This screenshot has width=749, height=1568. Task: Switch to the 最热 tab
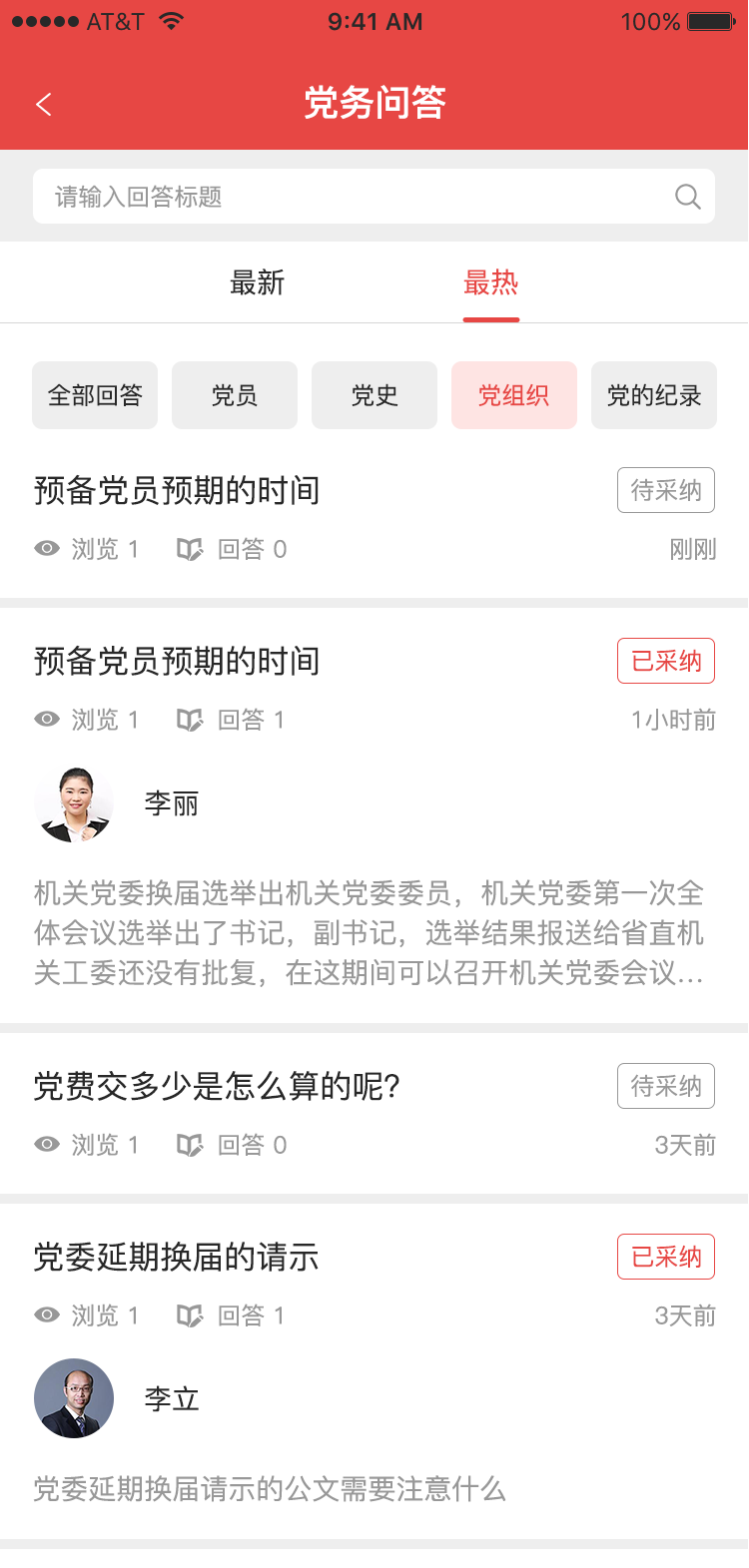490,283
